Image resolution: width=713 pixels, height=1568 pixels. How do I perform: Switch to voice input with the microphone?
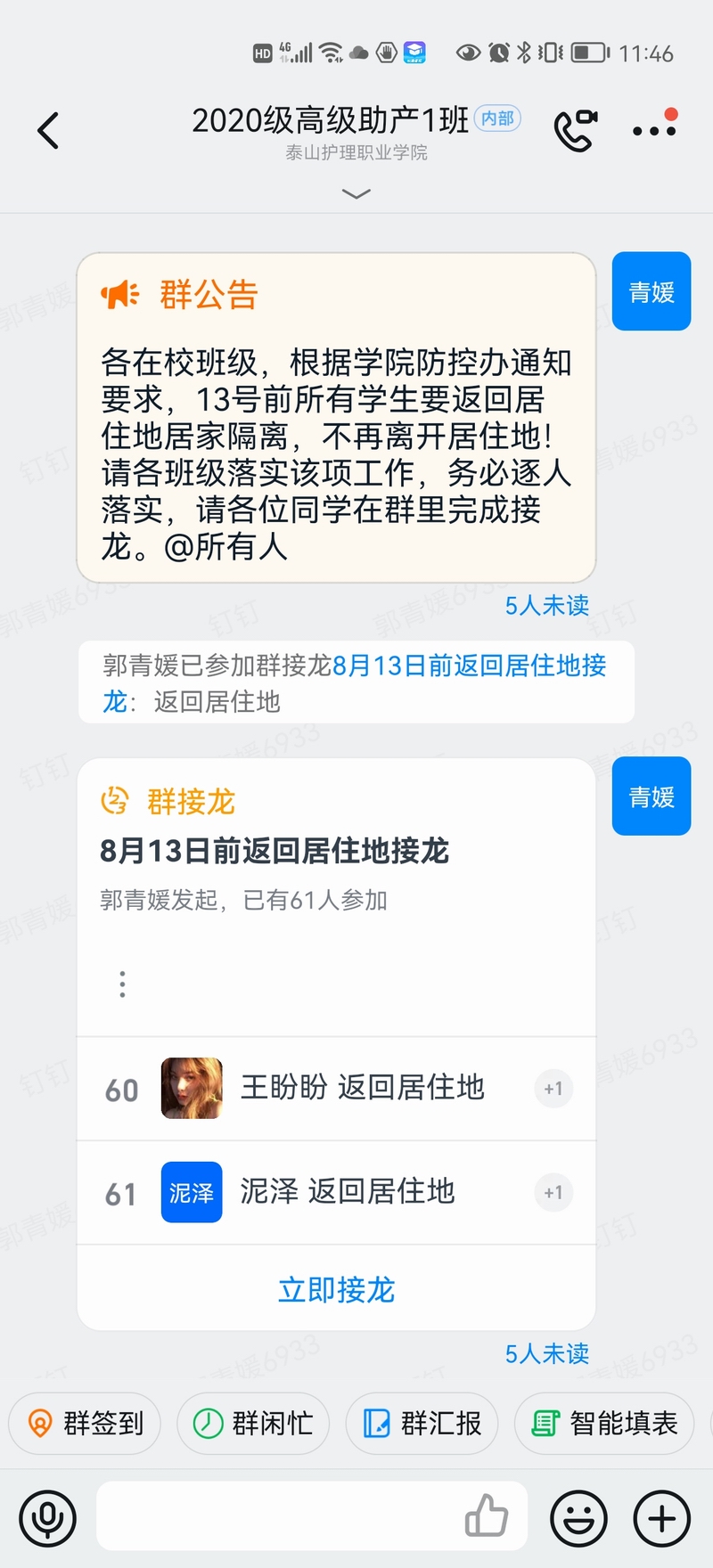tap(48, 1518)
